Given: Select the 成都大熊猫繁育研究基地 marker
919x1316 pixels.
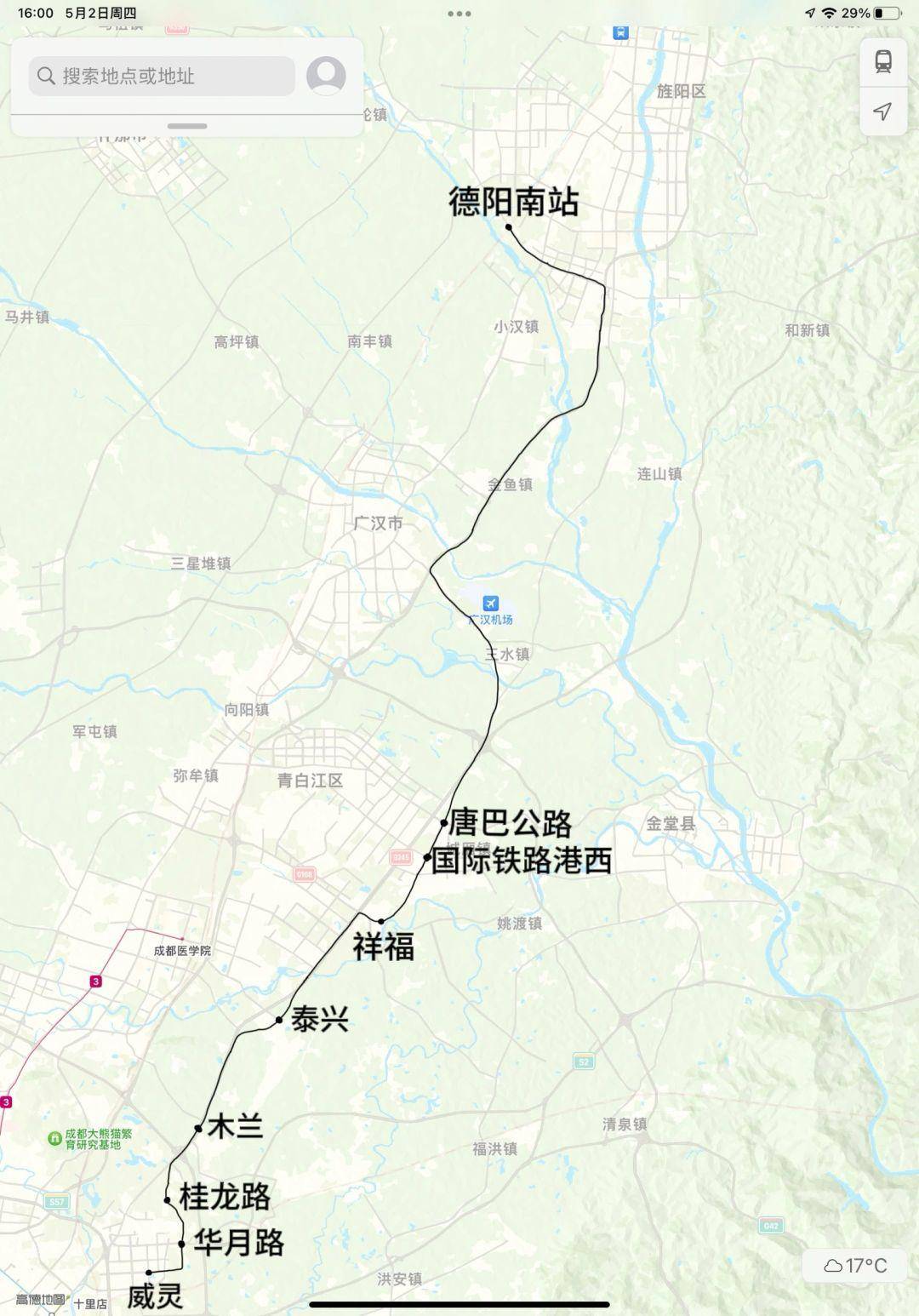Looking at the screenshot, I should click(x=54, y=1137).
